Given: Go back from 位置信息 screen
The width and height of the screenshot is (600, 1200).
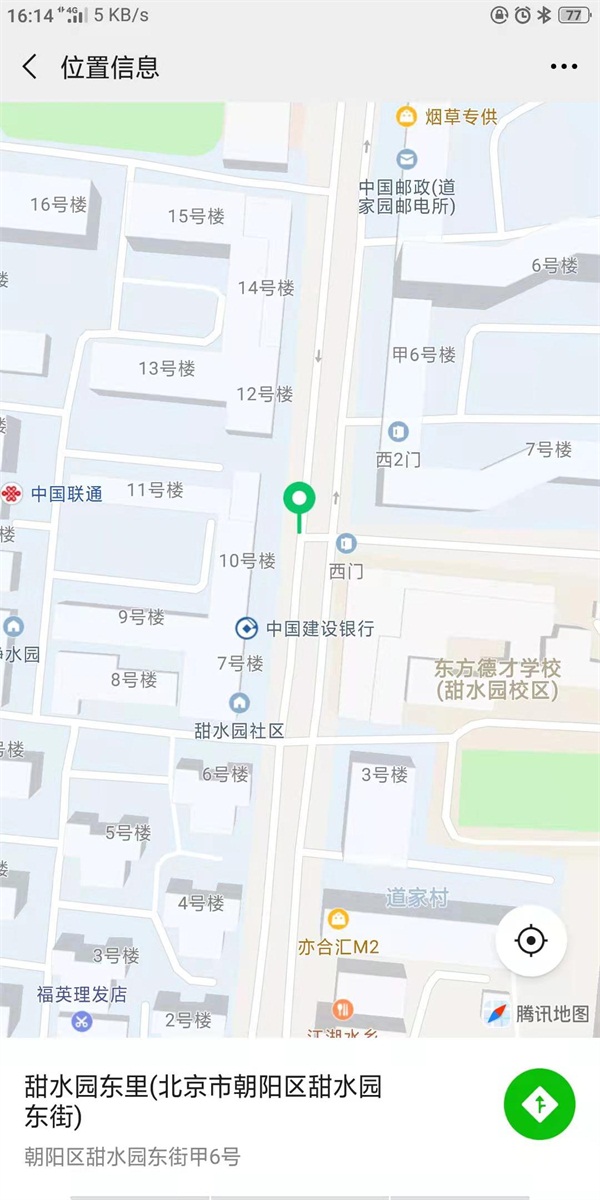Looking at the screenshot, I should tap(30, 67).
